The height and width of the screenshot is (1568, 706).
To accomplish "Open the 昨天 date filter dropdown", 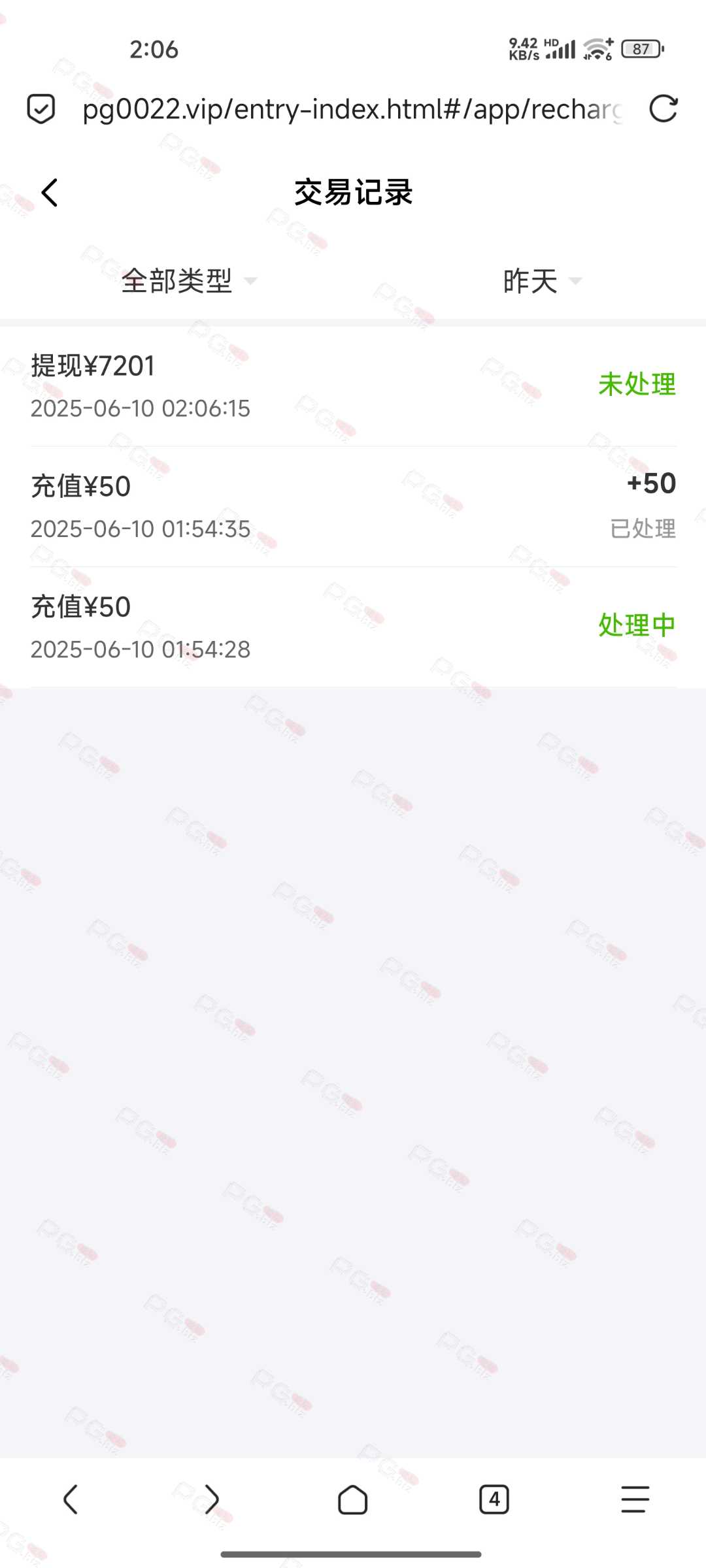I will [542, 281].
